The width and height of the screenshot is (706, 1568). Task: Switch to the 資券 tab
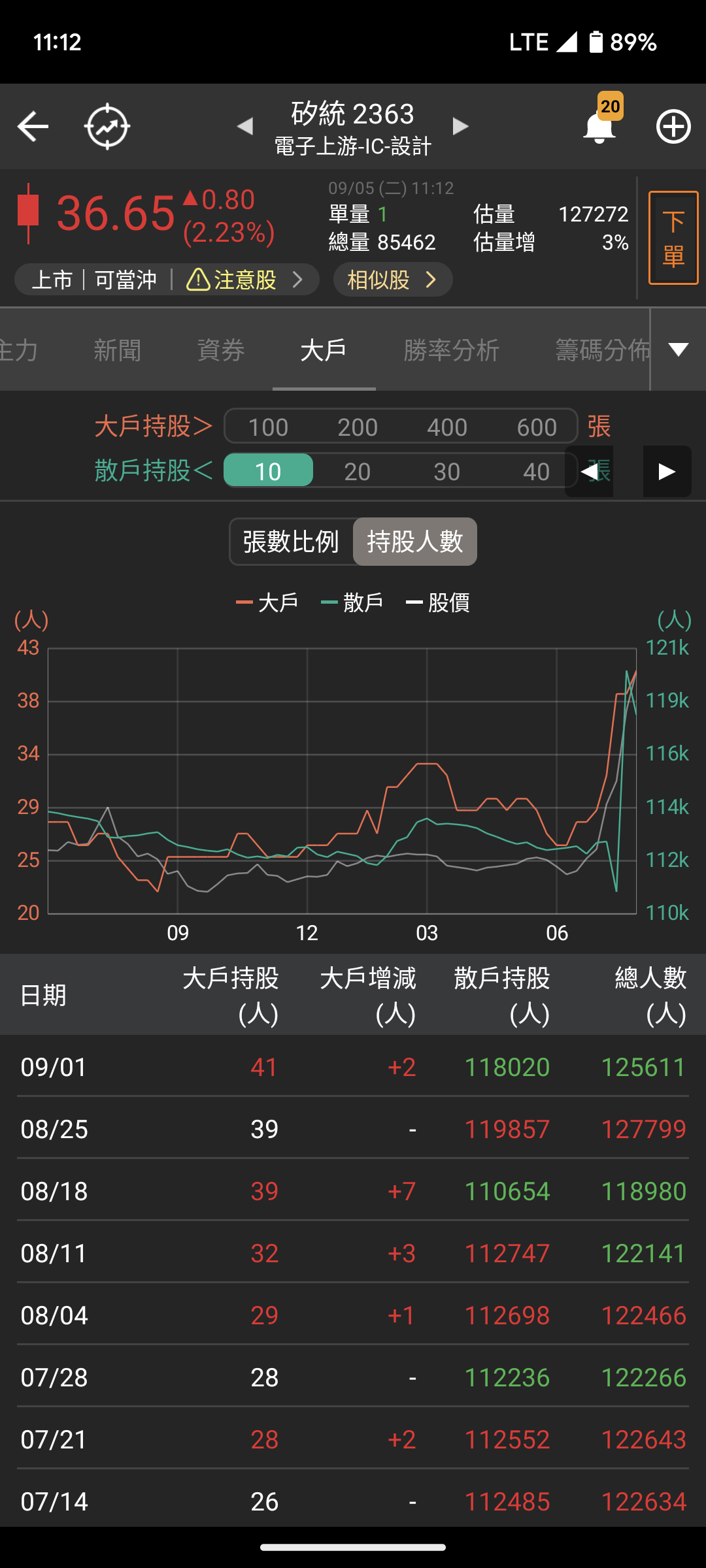click(x=221, y=350)
